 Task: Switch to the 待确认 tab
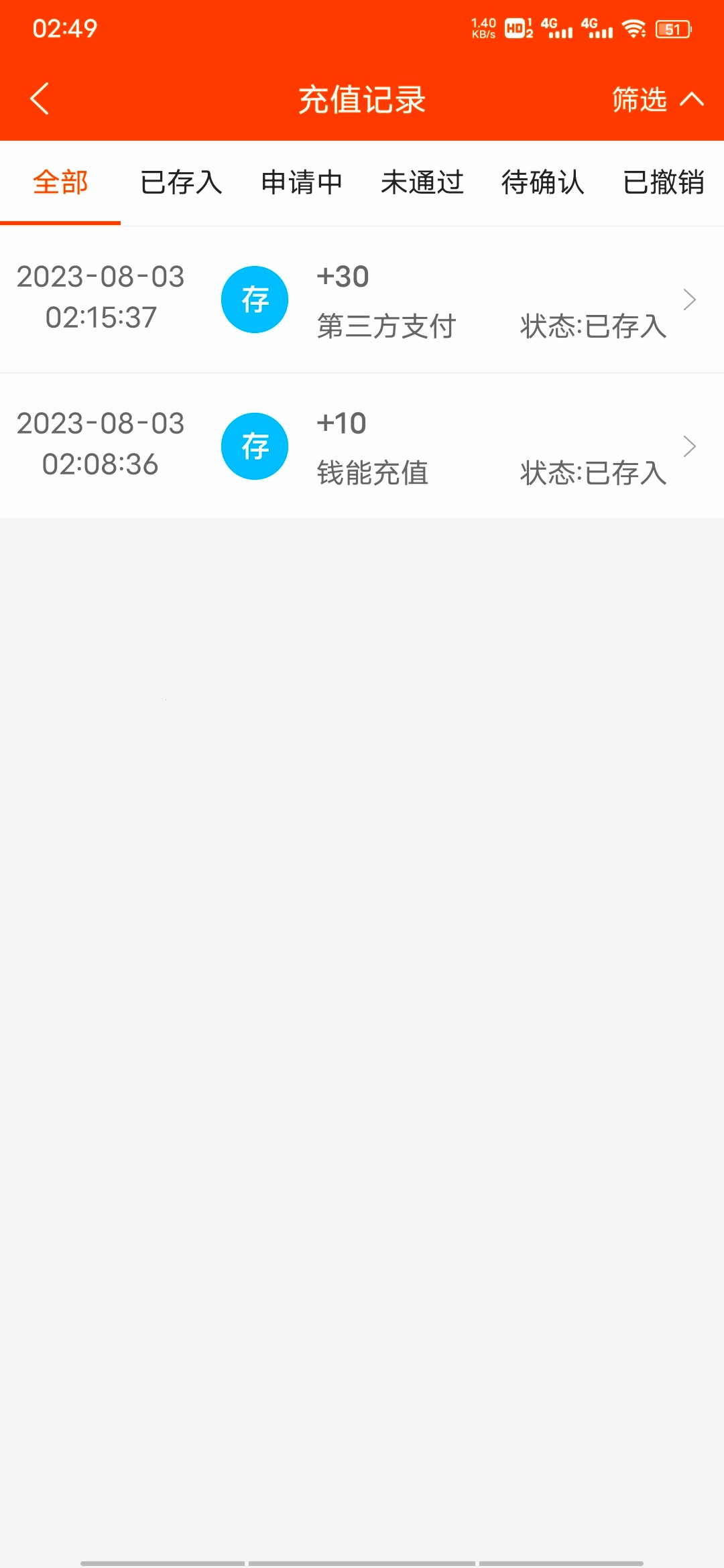[x=543, y=182]
